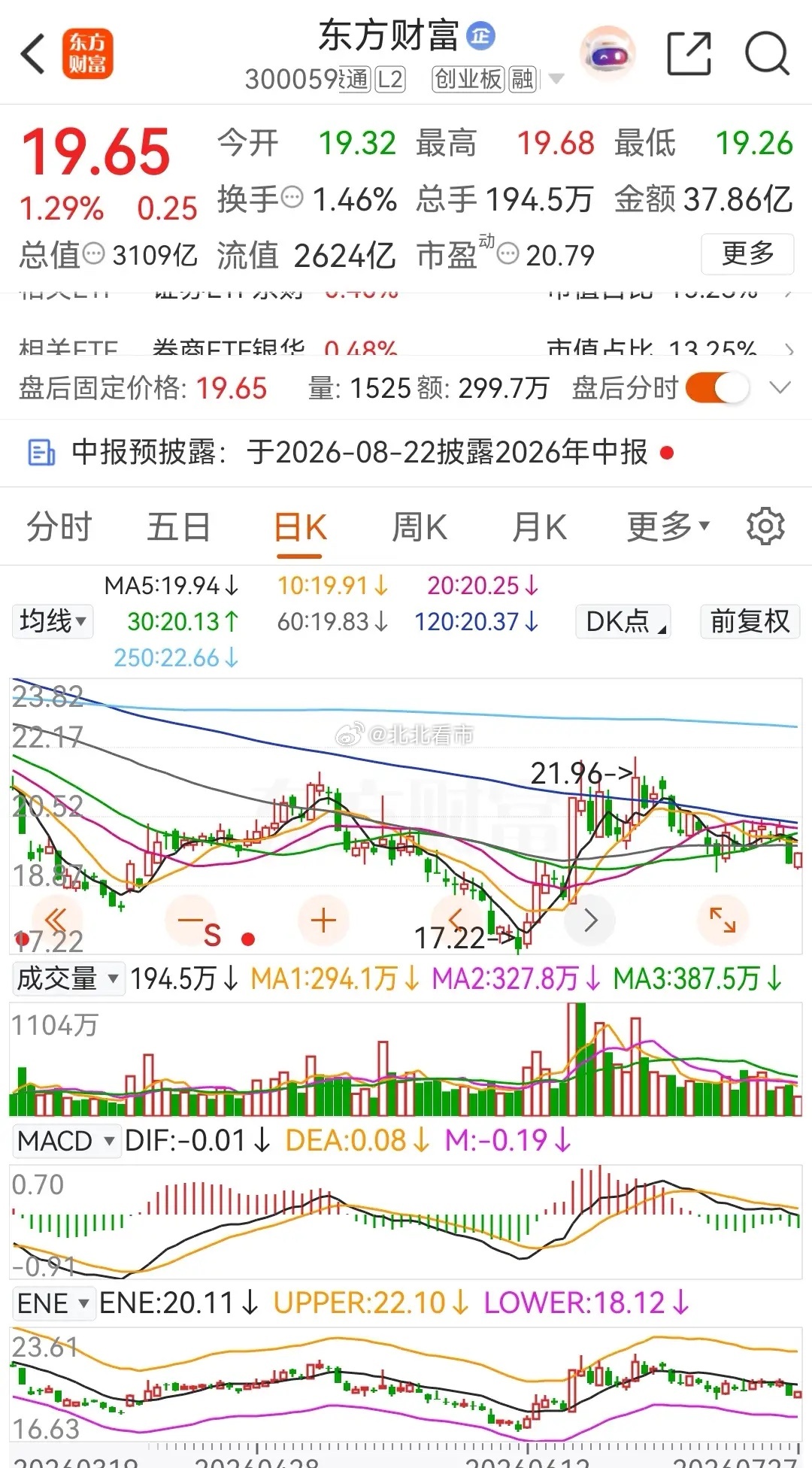Open the share icon in header
This screenshot has width=812, height=1468.
pos(689,53)
